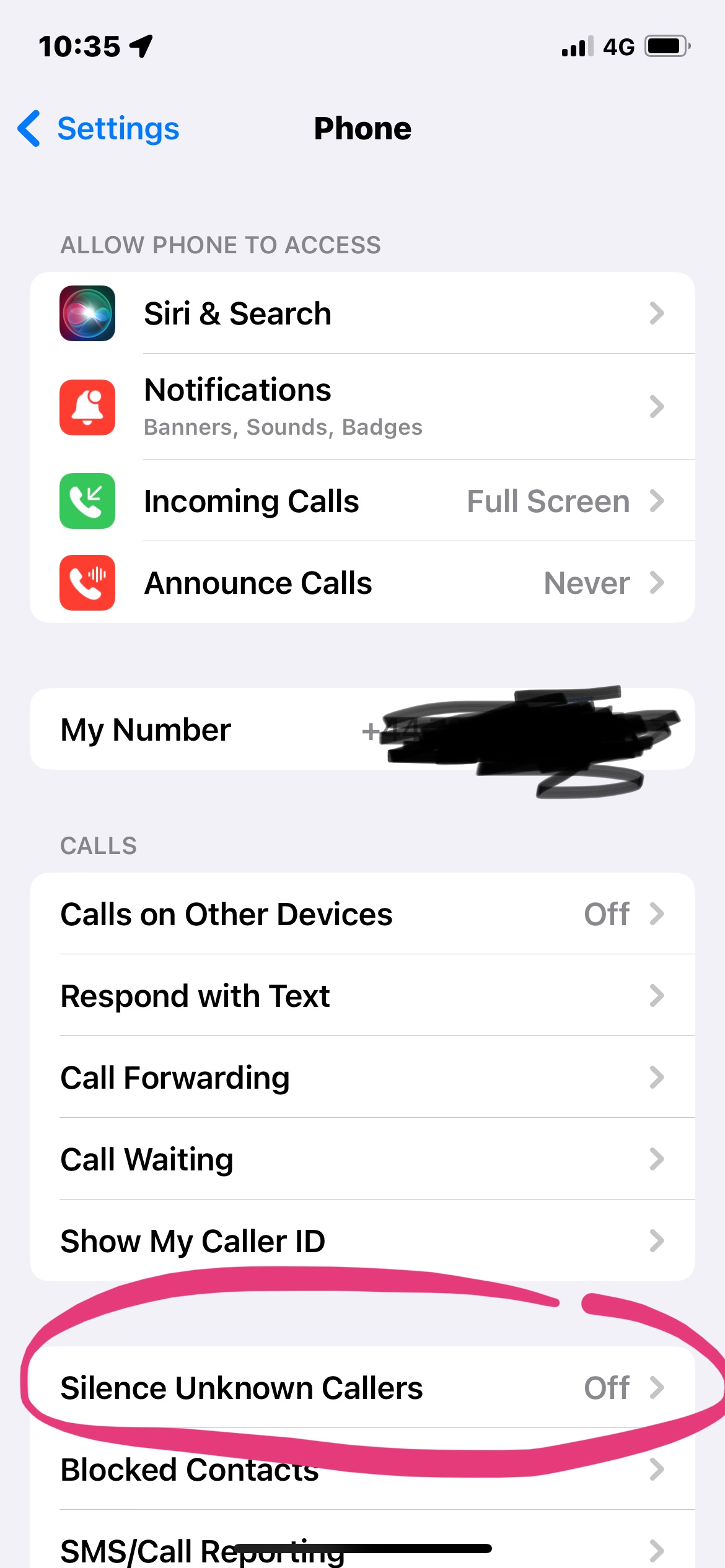The image size is (725, 1568).
Task: Open Calls on Other Devices
Action: [362, 914]
